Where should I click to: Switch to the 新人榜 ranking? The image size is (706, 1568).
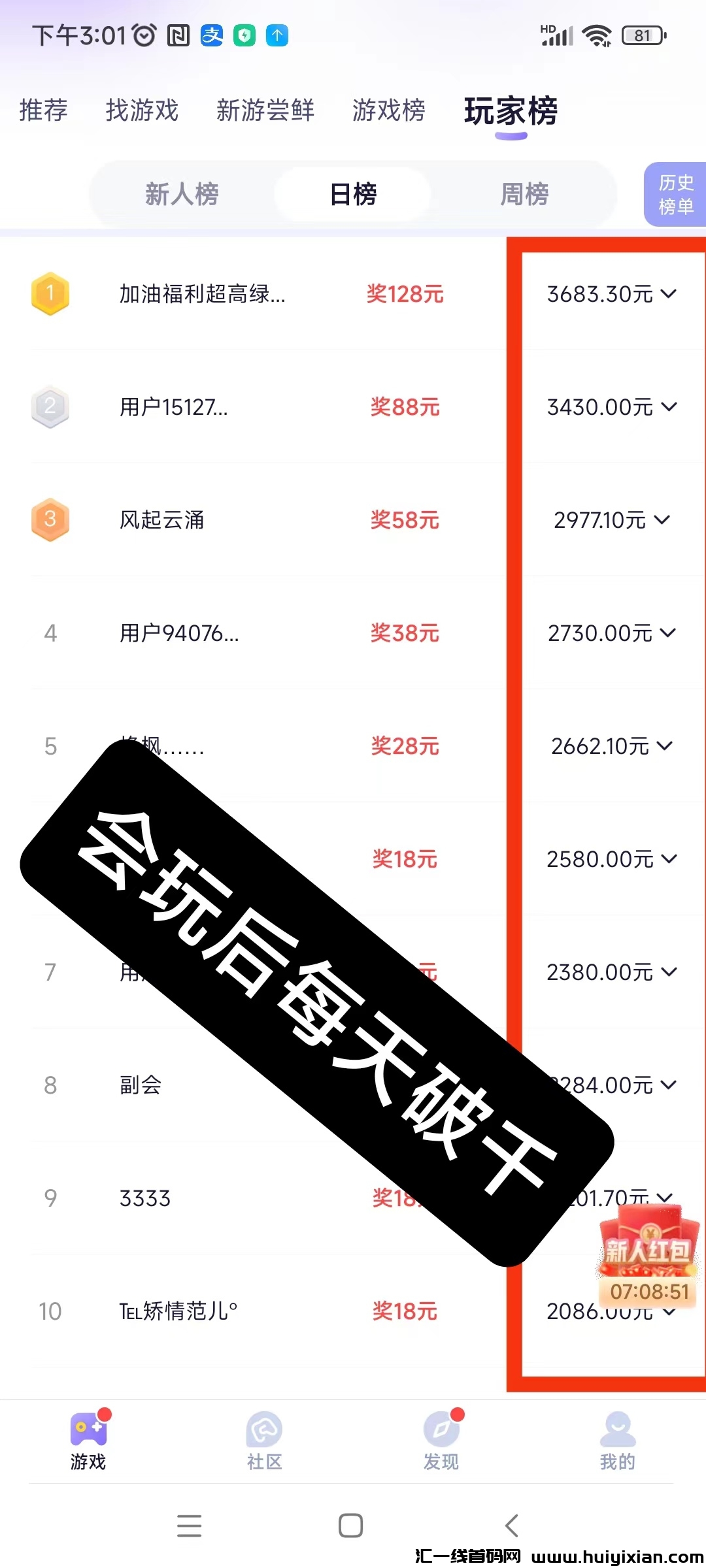tap(182, 194)
